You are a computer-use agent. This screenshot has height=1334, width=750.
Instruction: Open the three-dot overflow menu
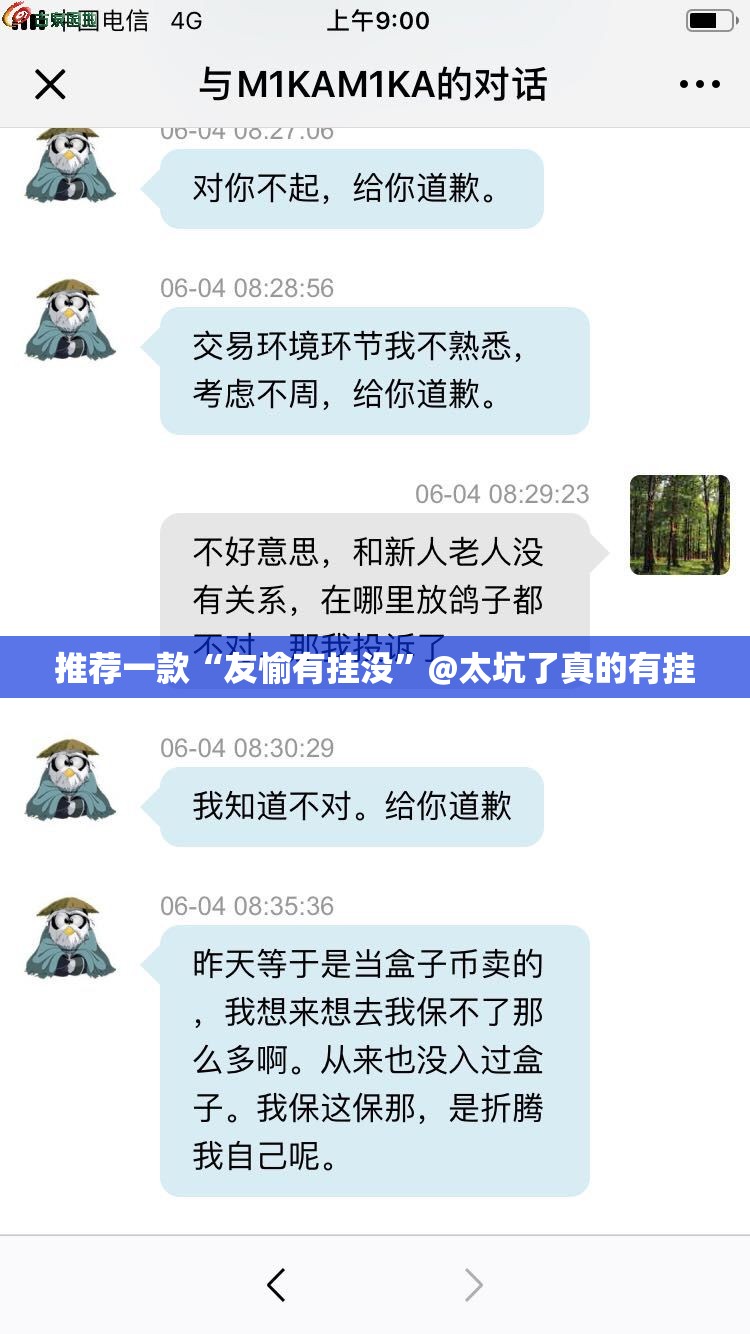click(x=699, y=85)
